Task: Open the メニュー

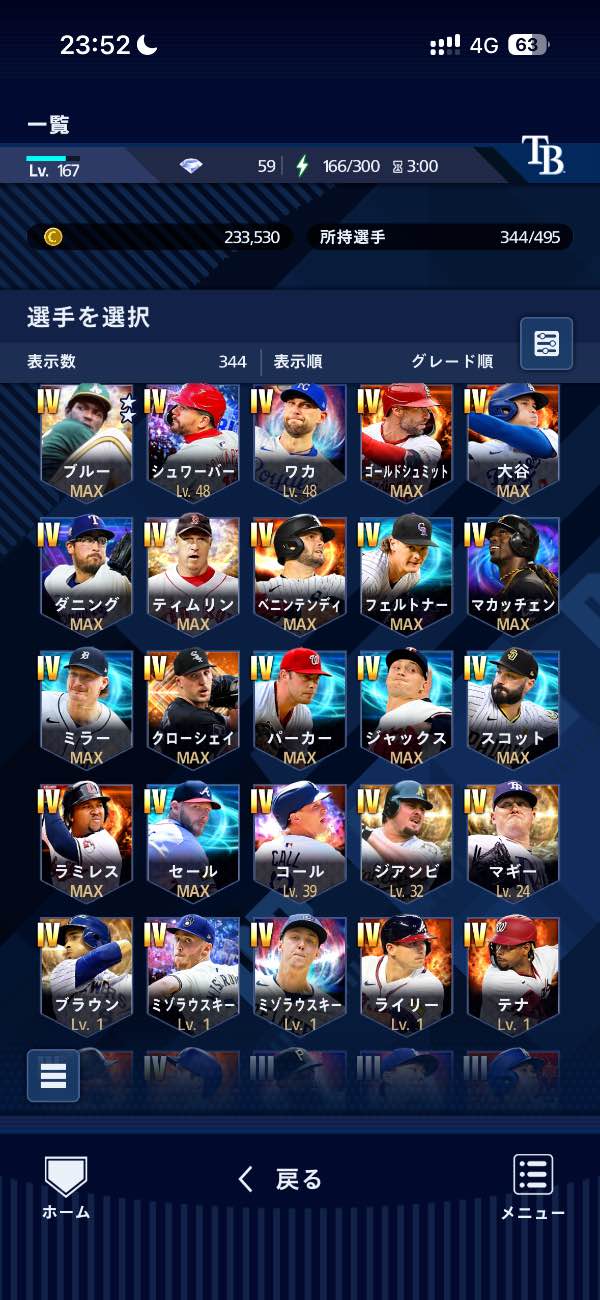Action: pos(533,1188)
